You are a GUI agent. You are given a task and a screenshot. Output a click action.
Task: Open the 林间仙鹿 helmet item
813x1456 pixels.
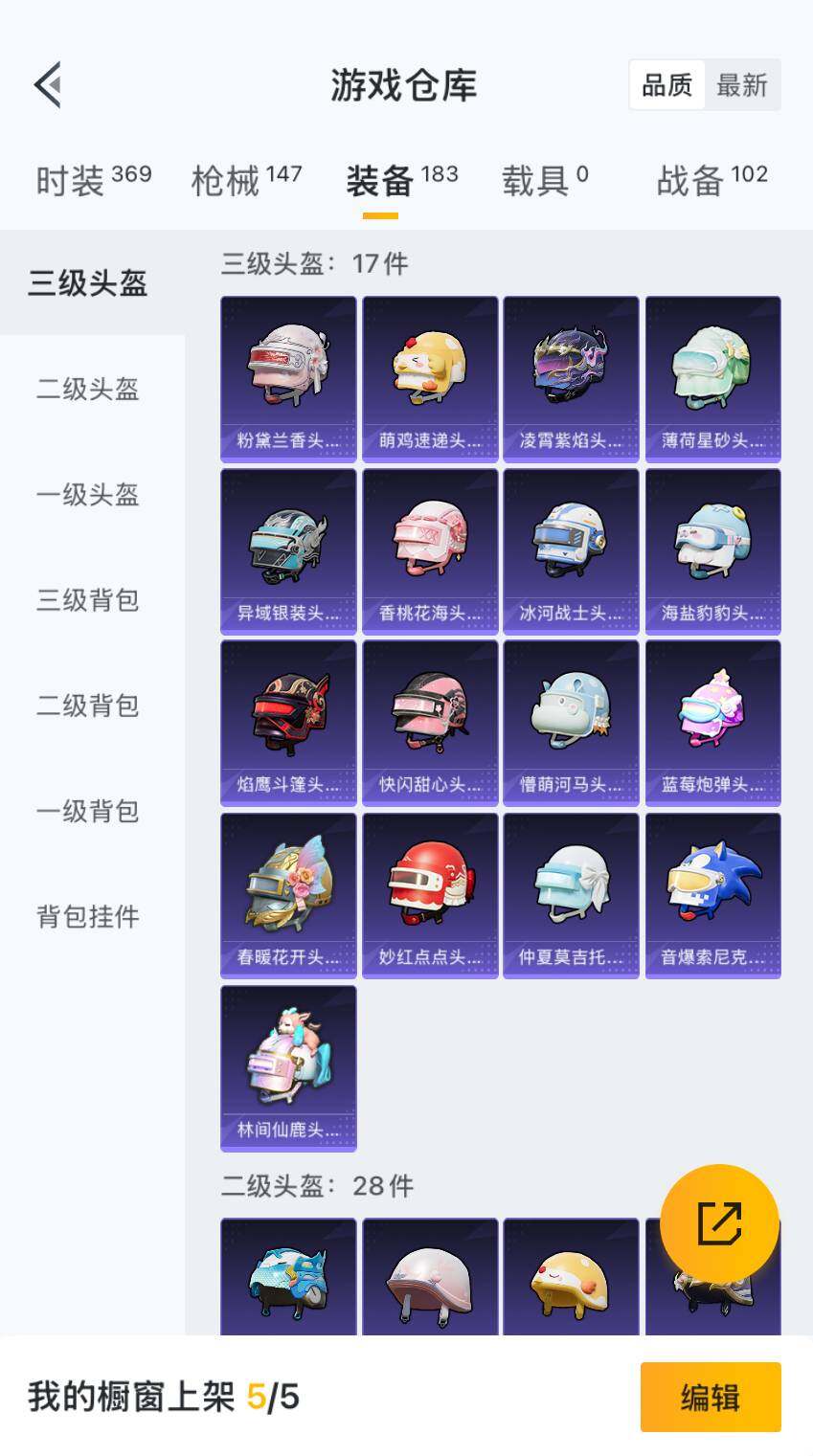click(x=288, y=1068)
